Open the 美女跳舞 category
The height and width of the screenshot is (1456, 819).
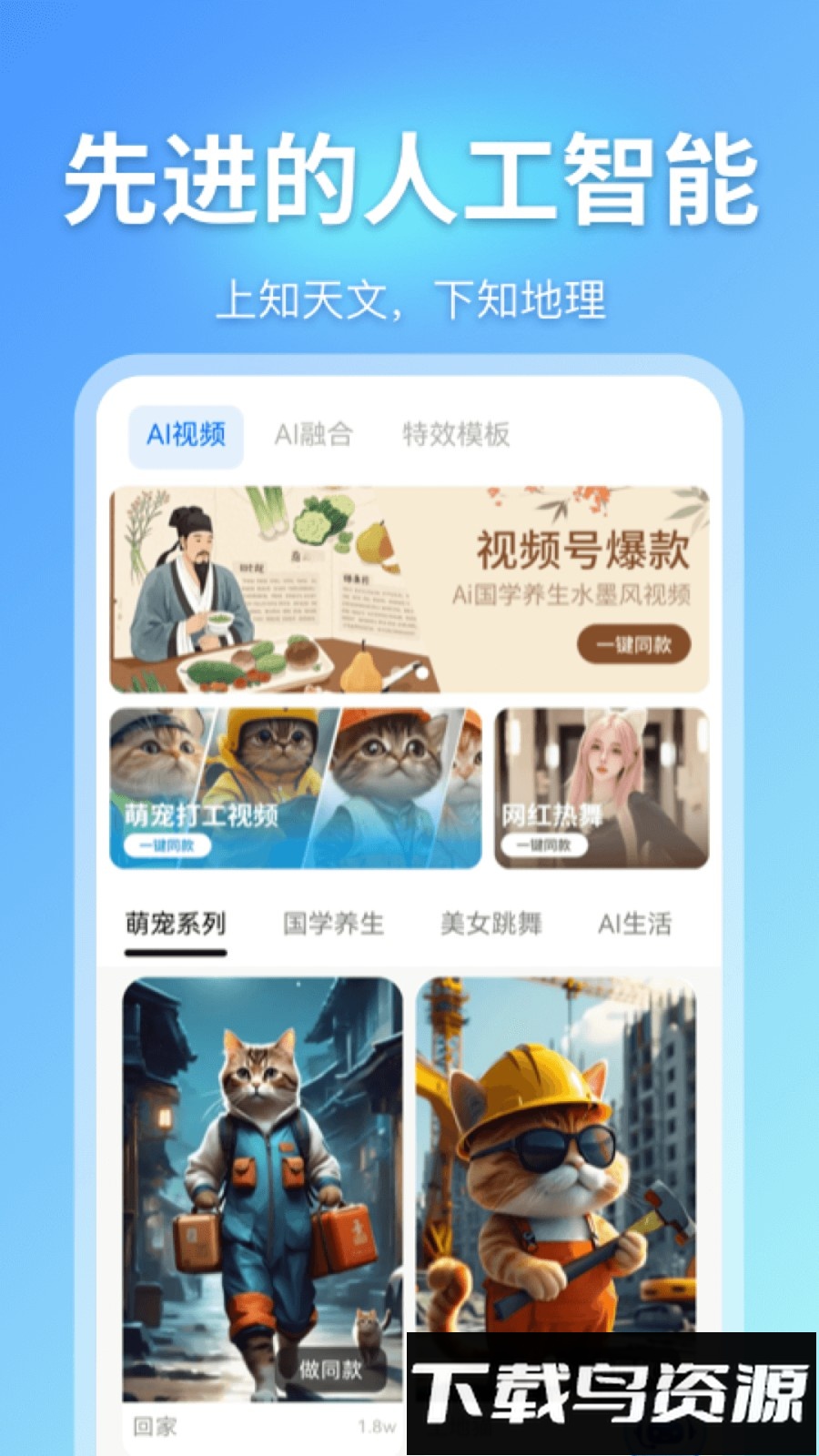click(490, 923)
